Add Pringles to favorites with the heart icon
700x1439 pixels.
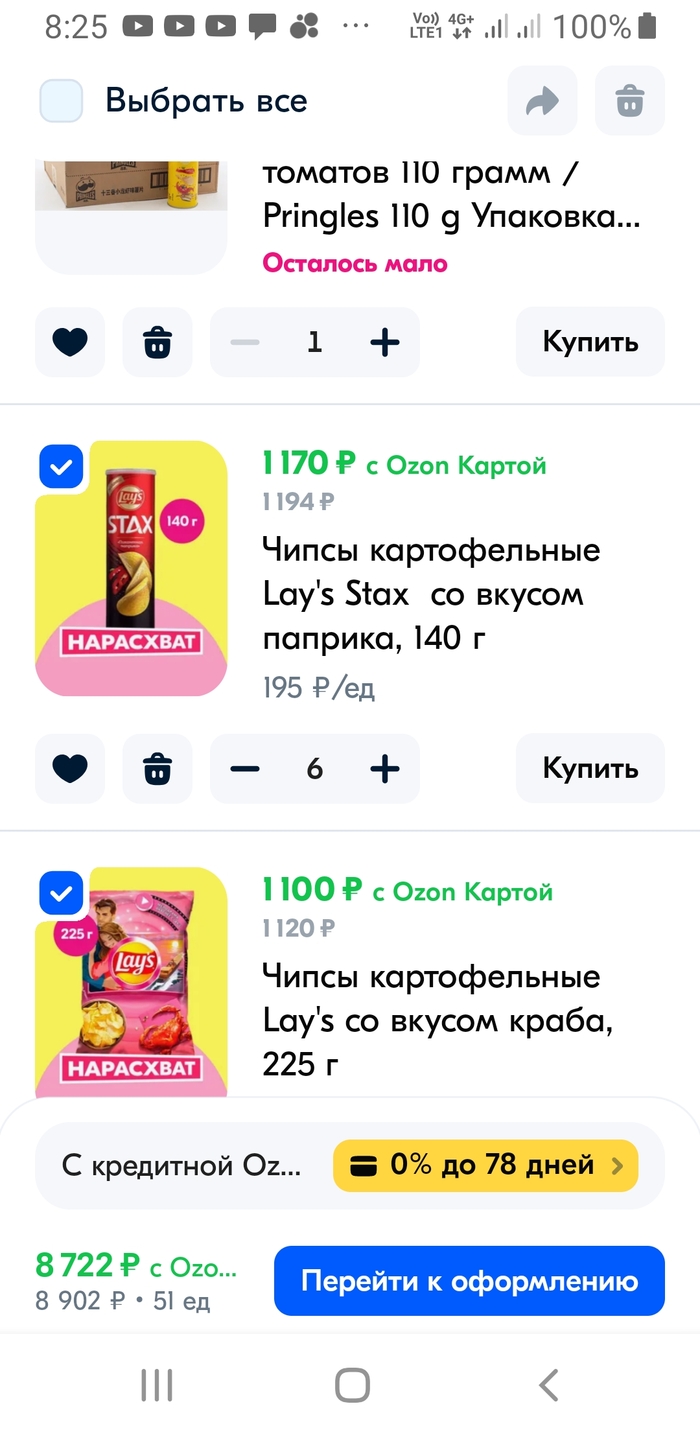click(70, 343)
